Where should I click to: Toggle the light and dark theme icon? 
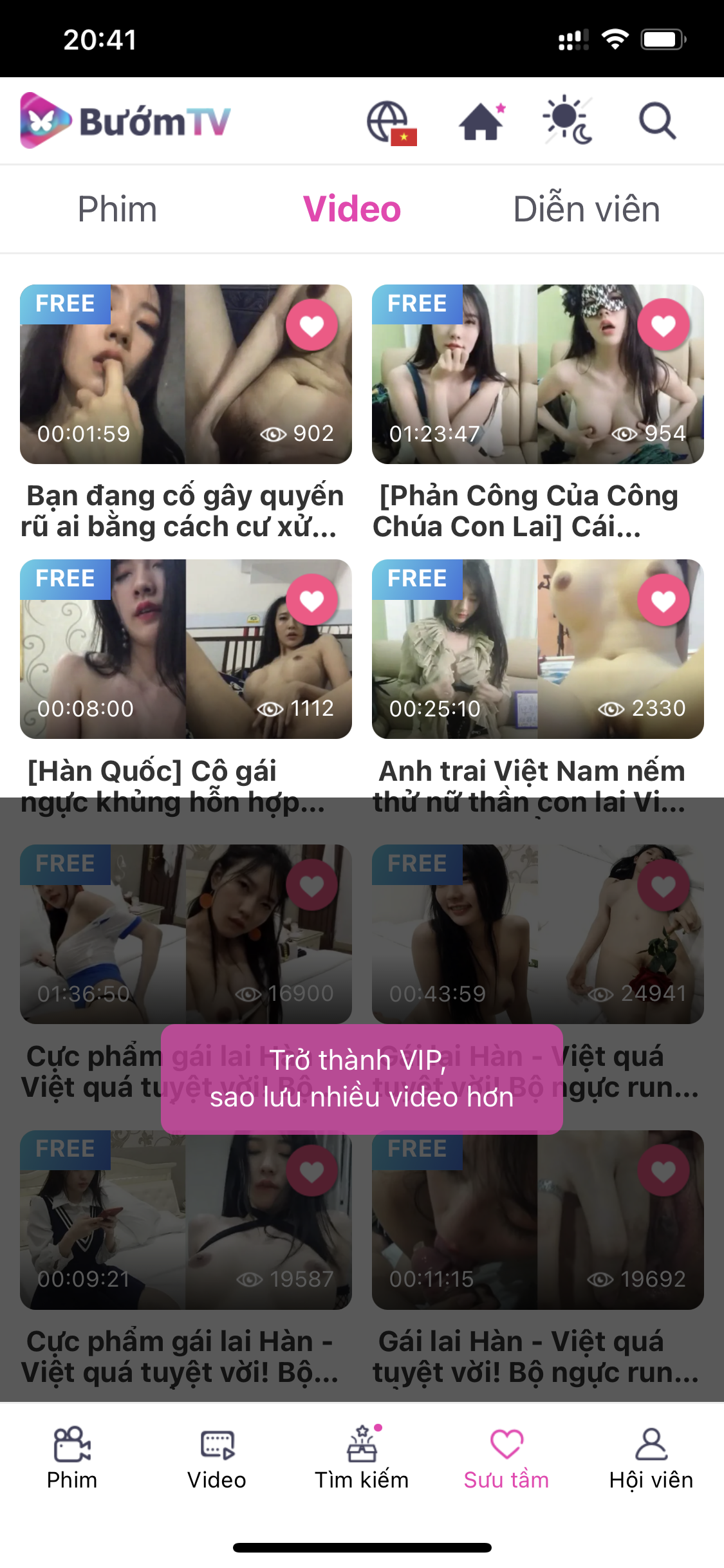[567, 120]
